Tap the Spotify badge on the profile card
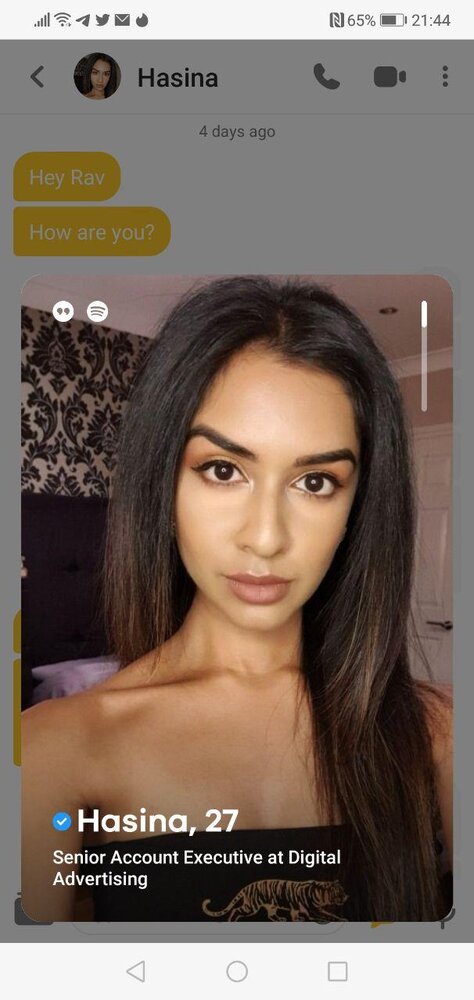This screenshot has height=1000, width=474. [x=98, y=311]
